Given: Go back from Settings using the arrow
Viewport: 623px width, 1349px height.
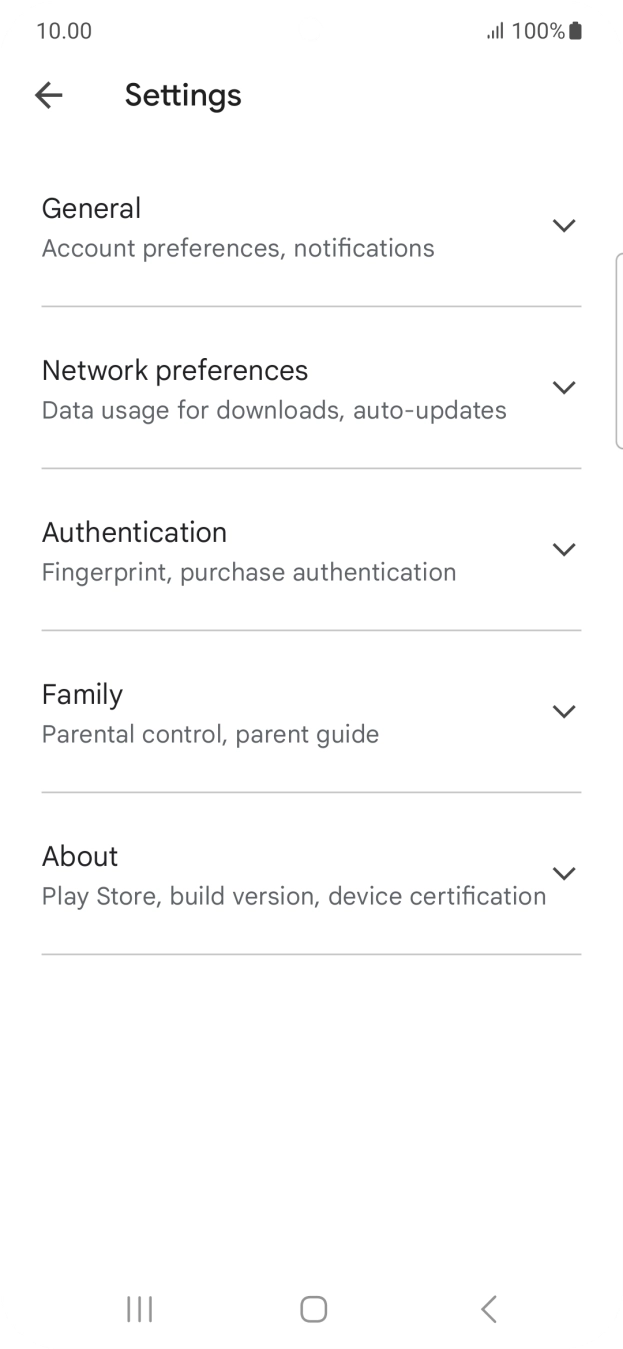Looking at the screenshot, I should pyautogui.click(x=48, y=95).
